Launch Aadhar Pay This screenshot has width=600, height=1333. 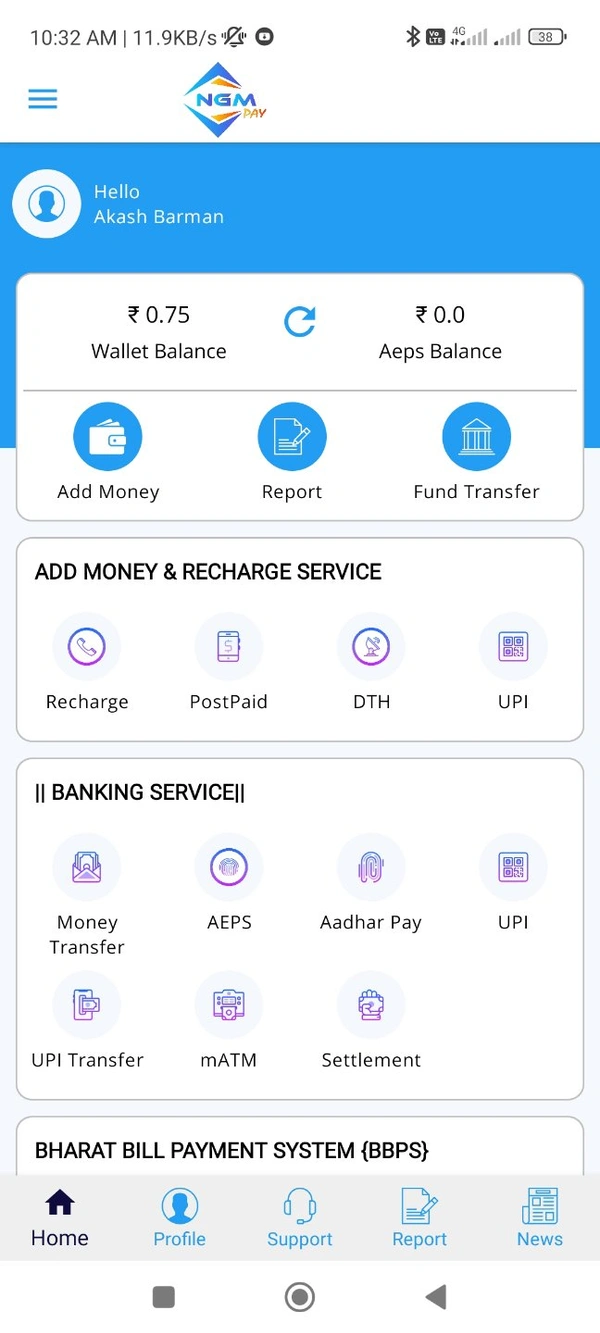coord(371,868)
